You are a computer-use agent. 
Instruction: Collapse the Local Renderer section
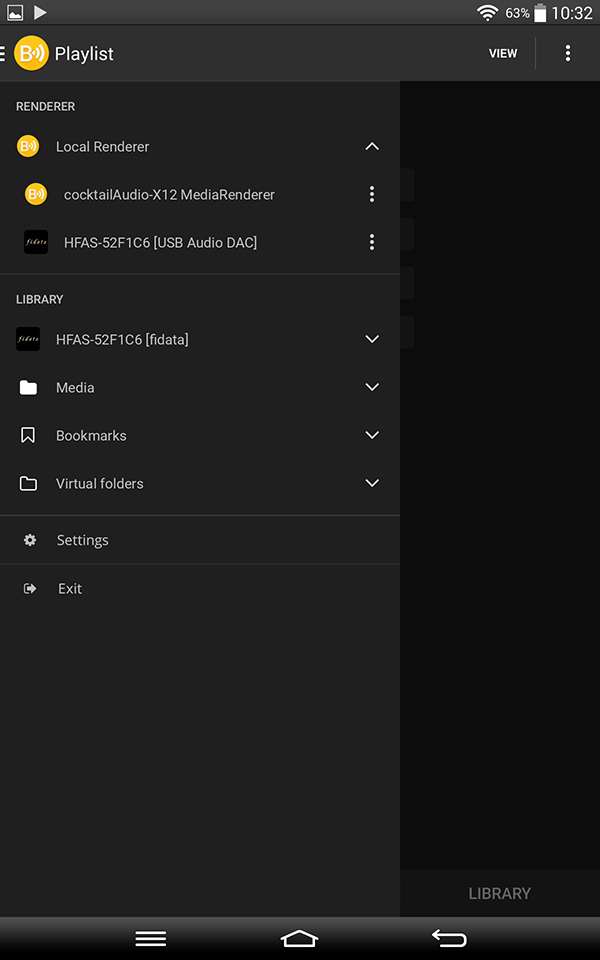coord(372,146)
